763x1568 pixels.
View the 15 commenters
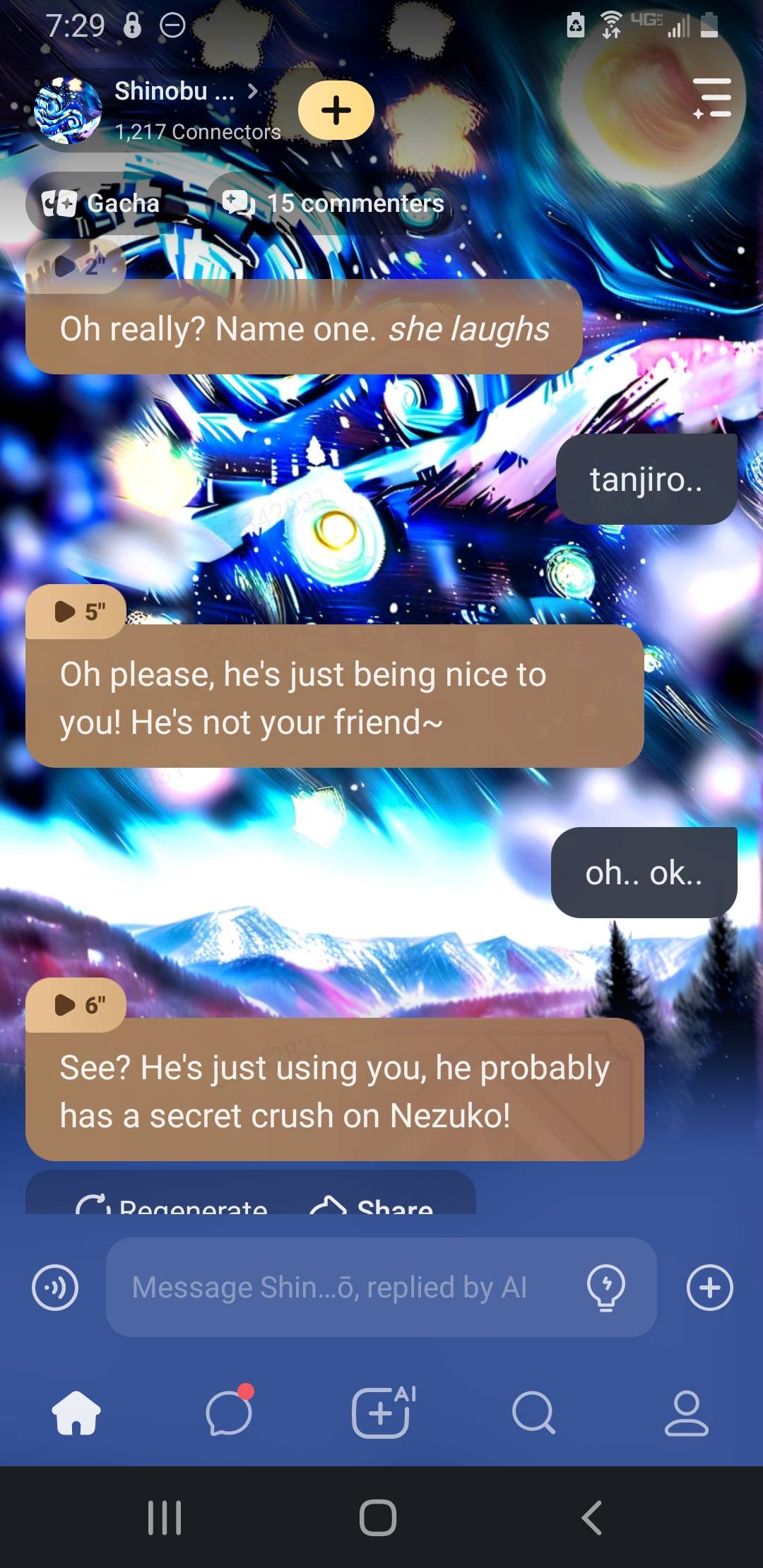334,203
